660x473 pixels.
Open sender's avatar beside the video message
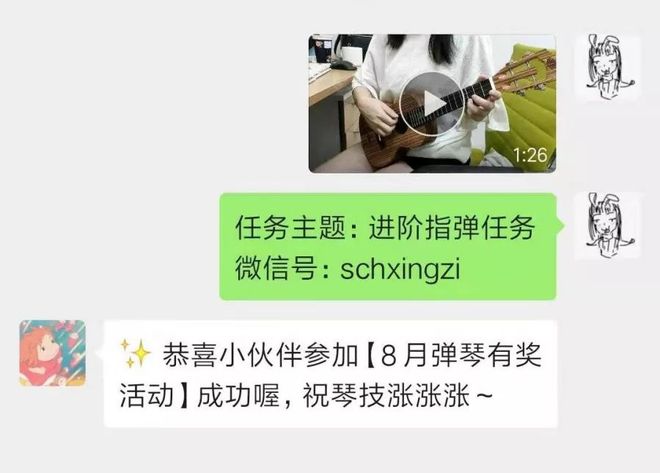606,66
